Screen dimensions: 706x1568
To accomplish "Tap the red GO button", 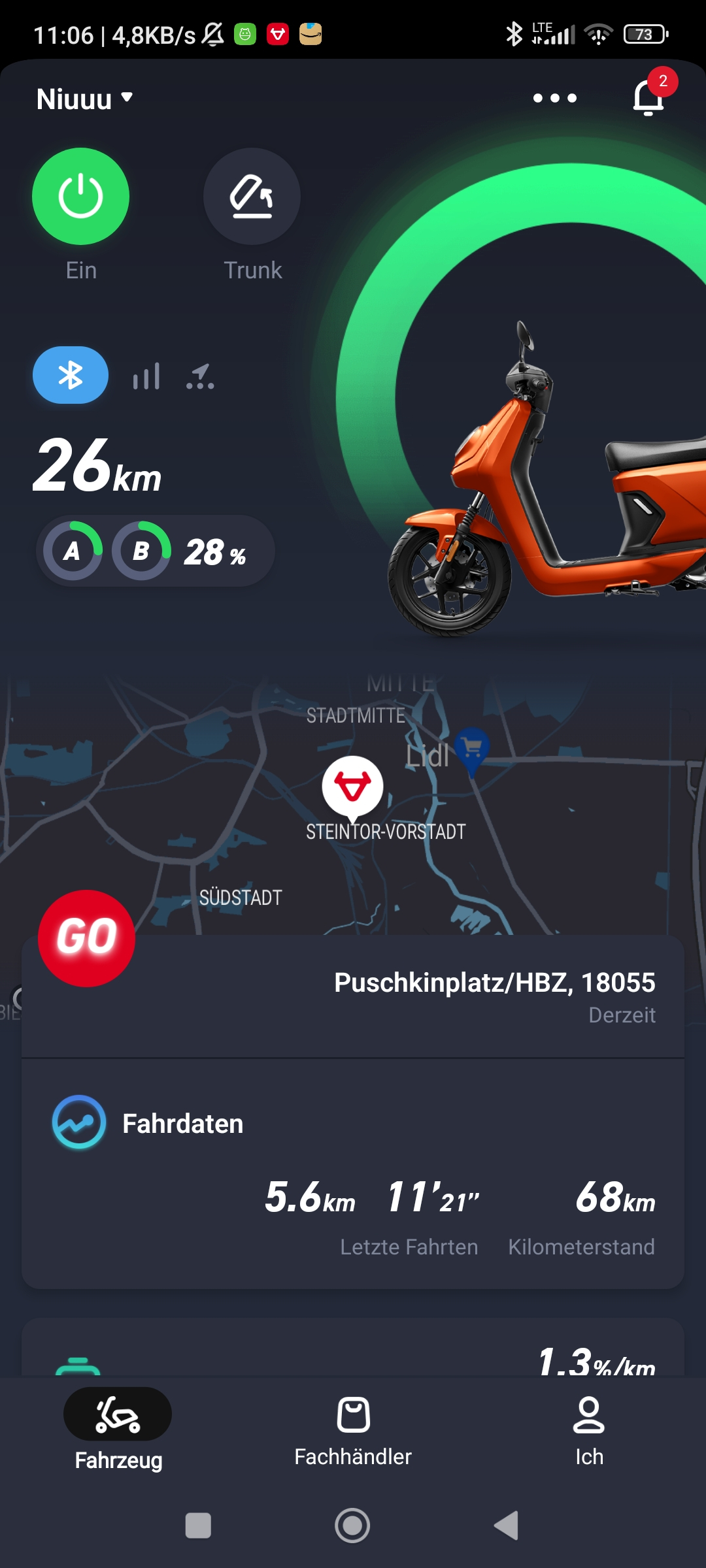I will tap(86, 938).
